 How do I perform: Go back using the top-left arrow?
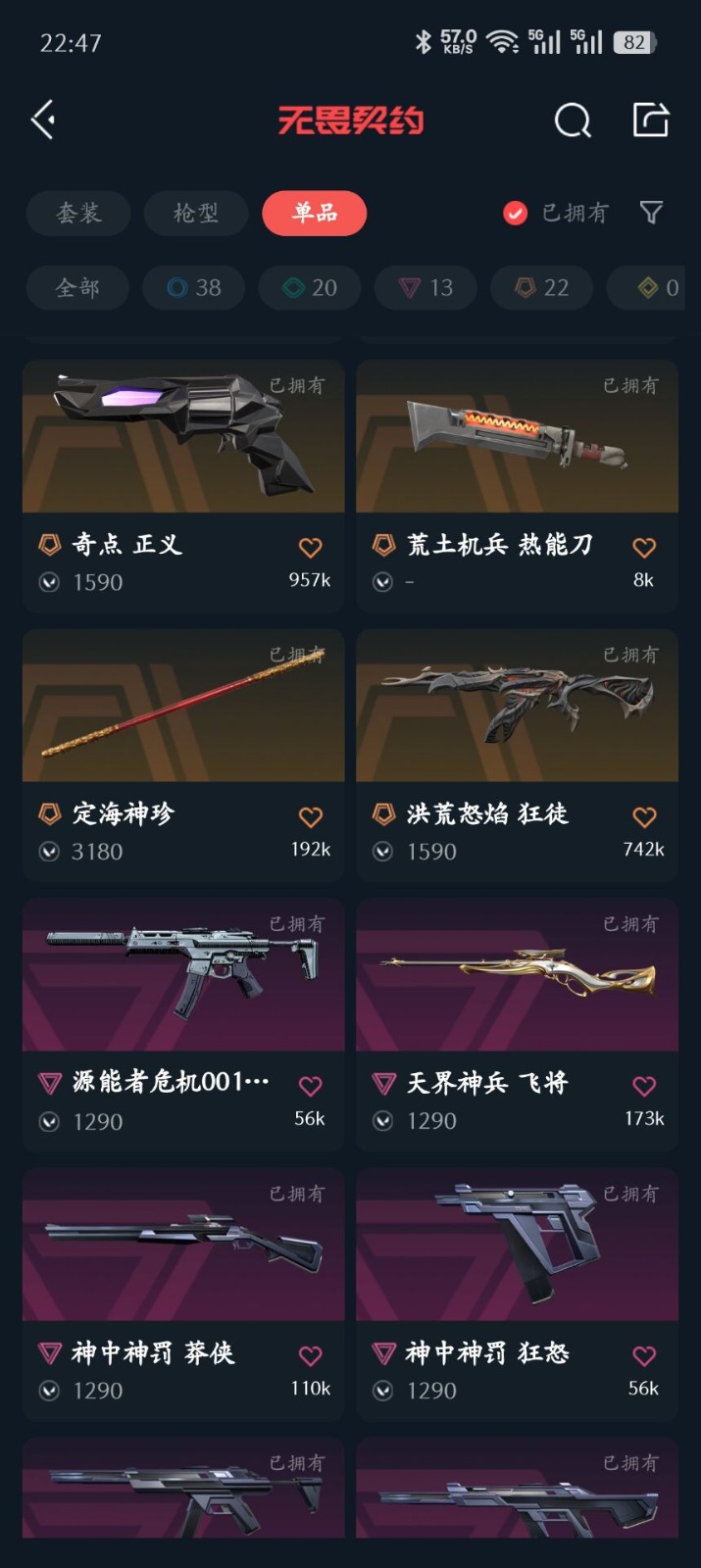43,121
